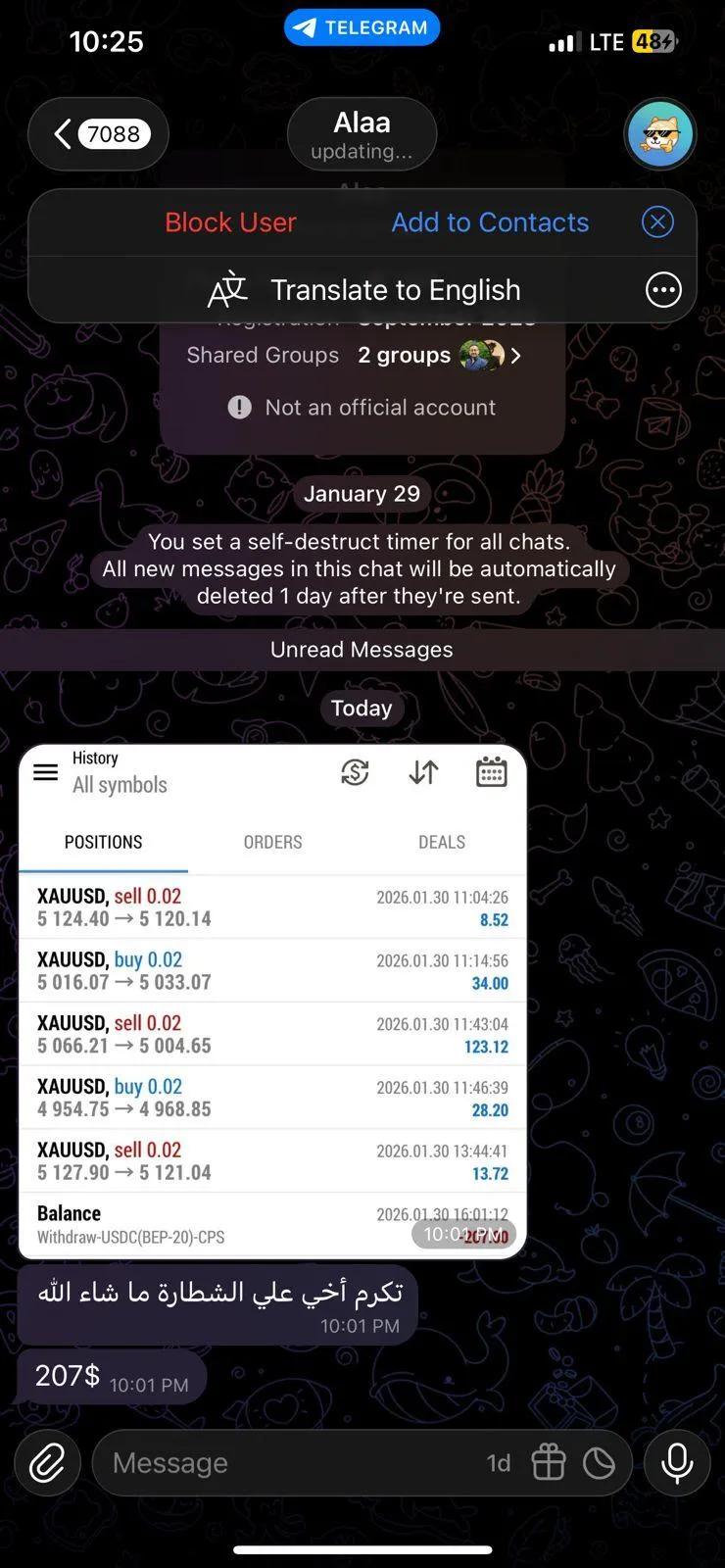Block this user

click(230, 222)
